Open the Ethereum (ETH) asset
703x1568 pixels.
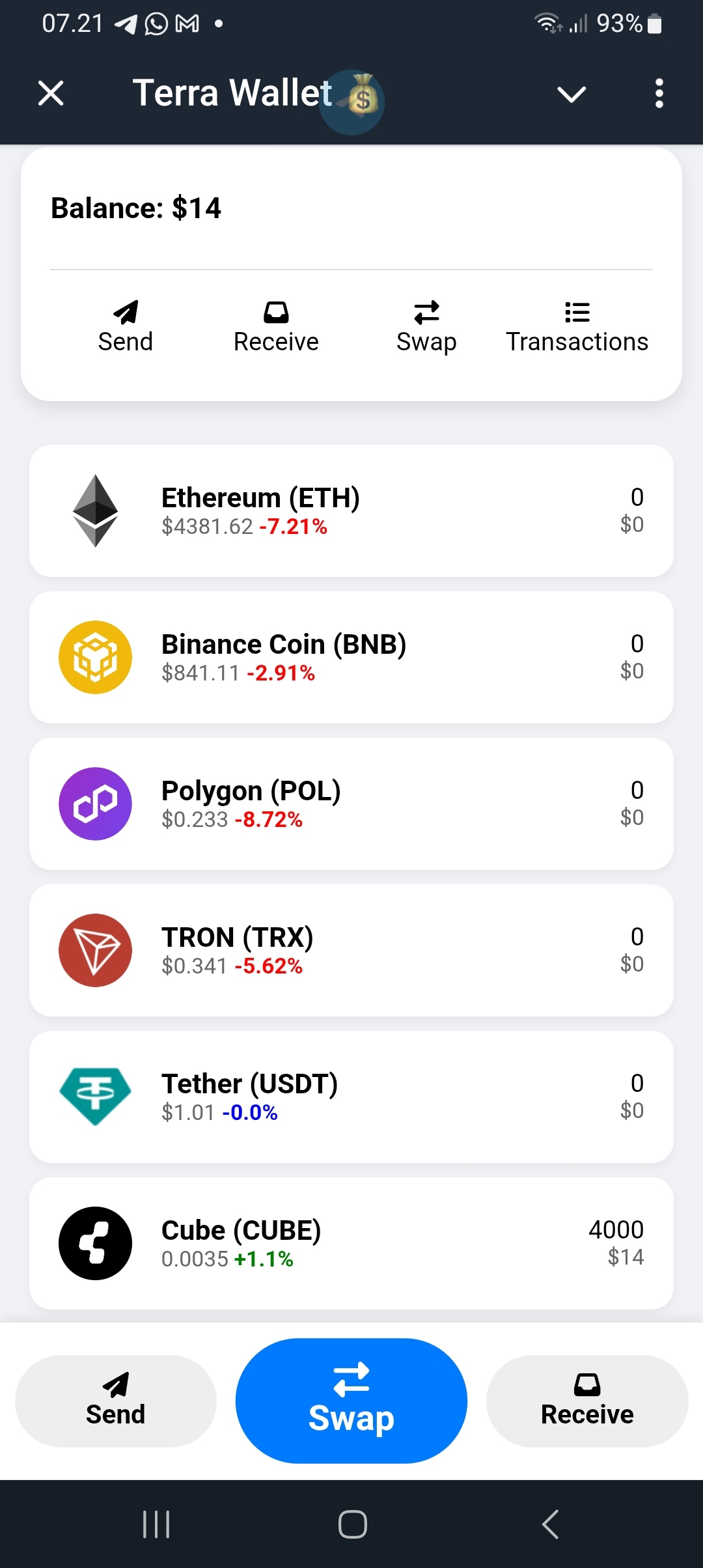pyautogui.click(x=351, y=511)
